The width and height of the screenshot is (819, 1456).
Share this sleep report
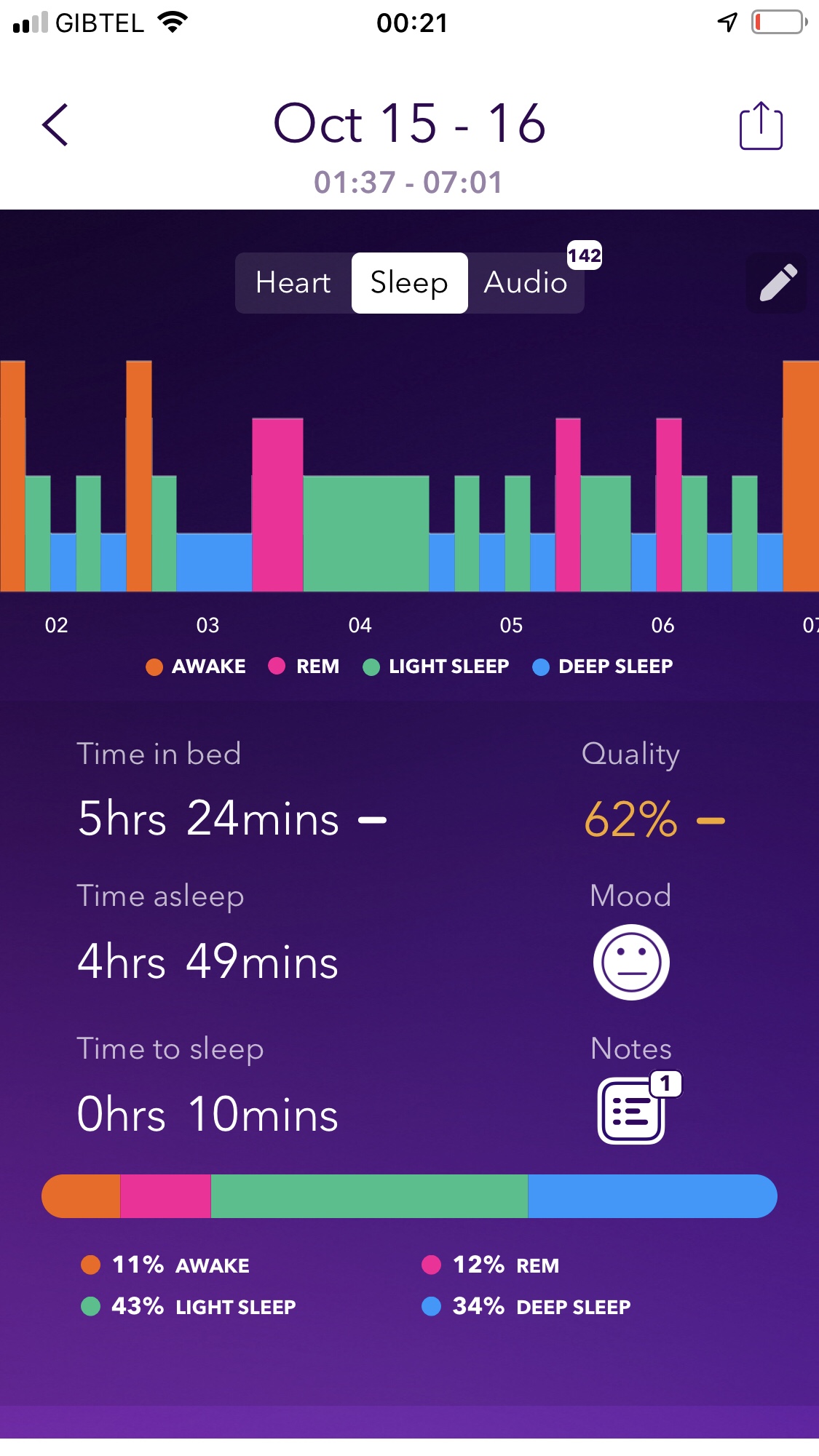pos(761,127)
